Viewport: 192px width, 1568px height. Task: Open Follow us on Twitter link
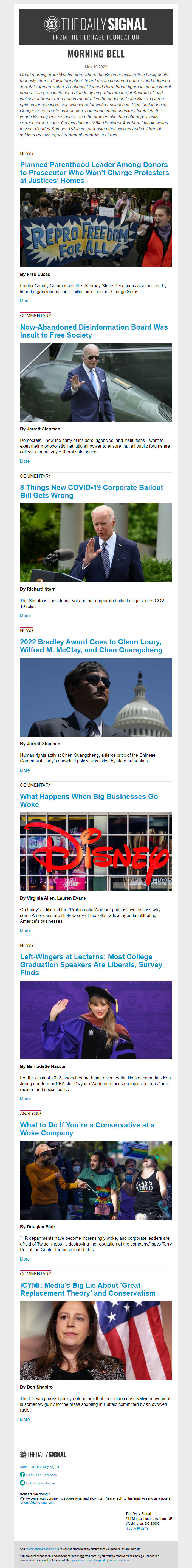(40, 1483)
